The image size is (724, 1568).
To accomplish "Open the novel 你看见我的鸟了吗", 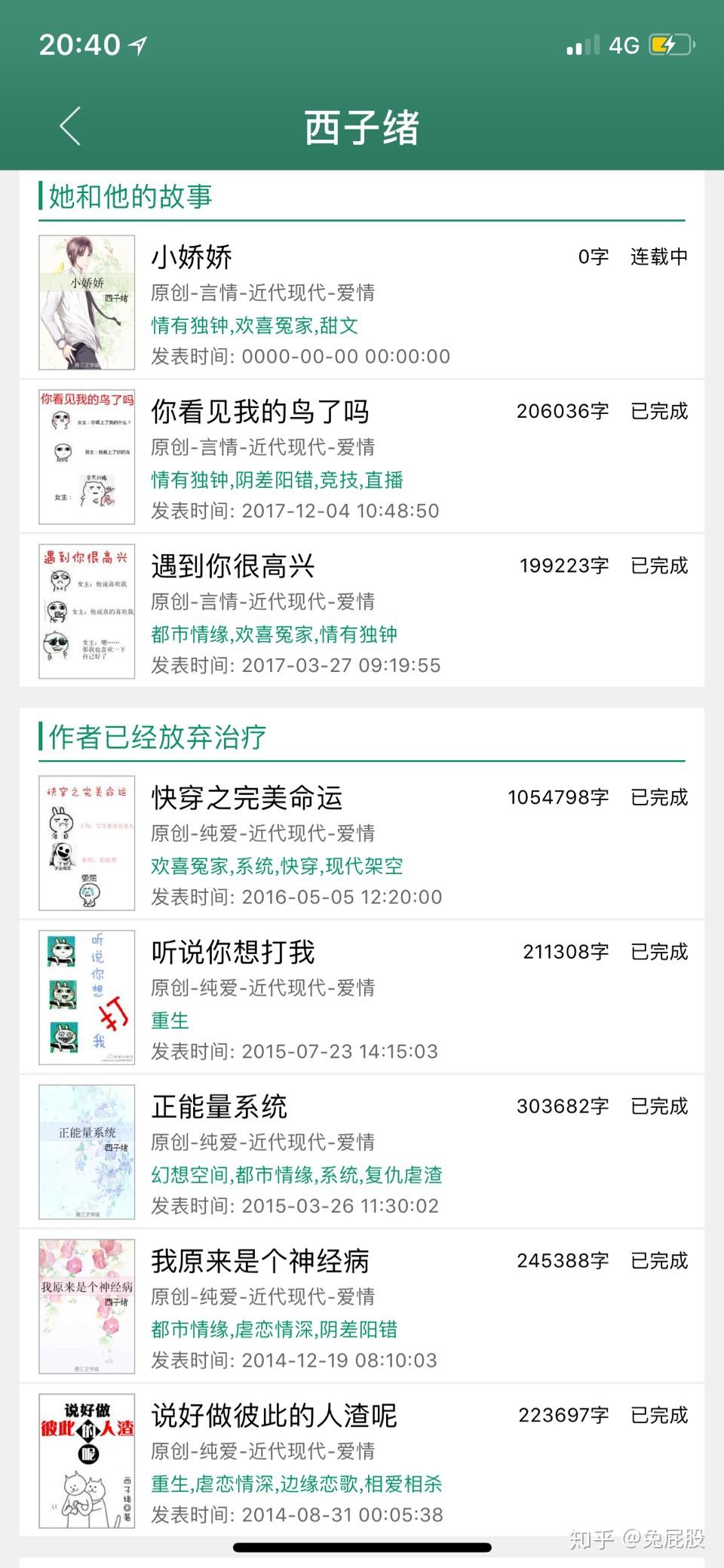I will point(259,412).
